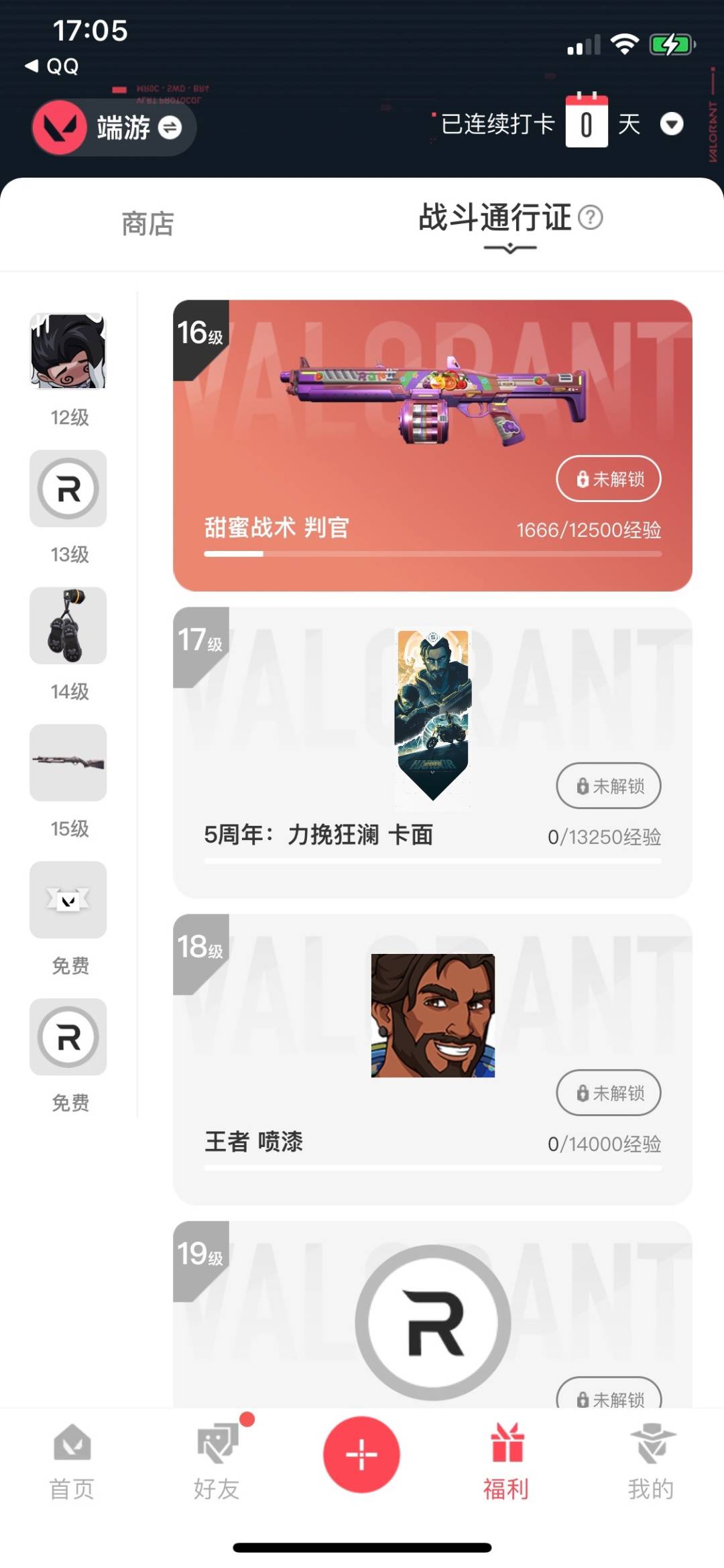Switch game mode via 端游 button
The height and width of the screenshot is (1568, 724).
114,127
